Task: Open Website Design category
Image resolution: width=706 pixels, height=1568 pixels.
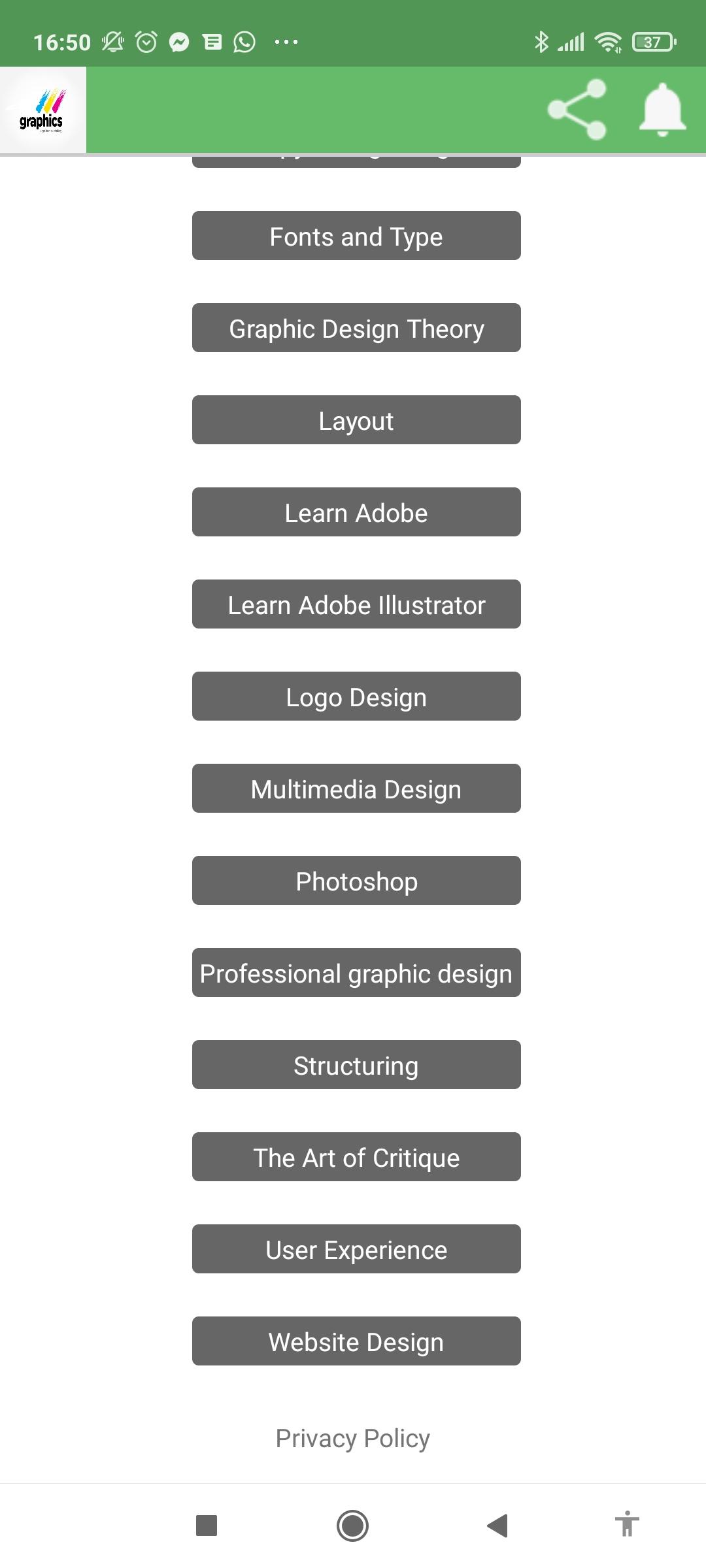Action: click(x=356, y=1341)
